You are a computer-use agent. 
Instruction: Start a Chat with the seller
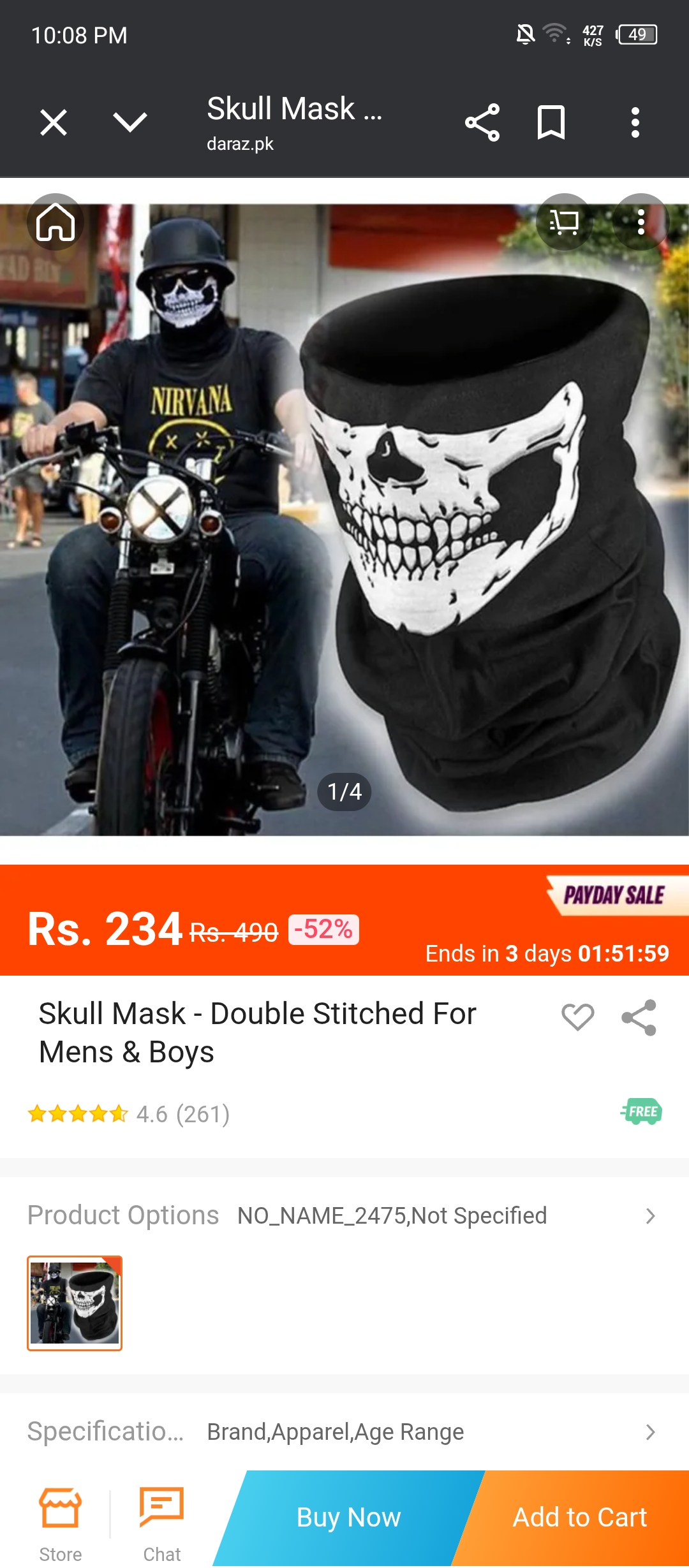(161, 1524)
